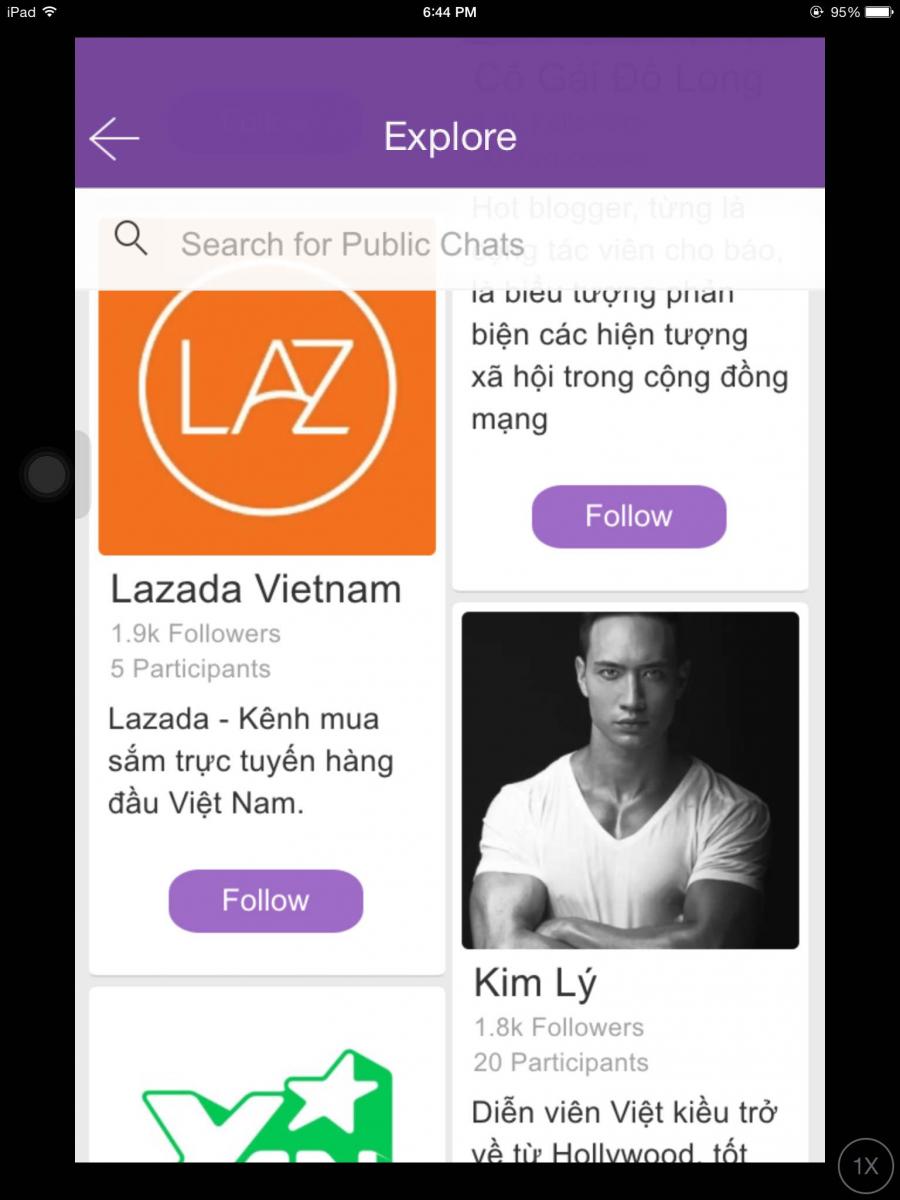900x1200 pixels.
Task: Tap the Search for Public Chats field
Action: (x=352, y=244)
